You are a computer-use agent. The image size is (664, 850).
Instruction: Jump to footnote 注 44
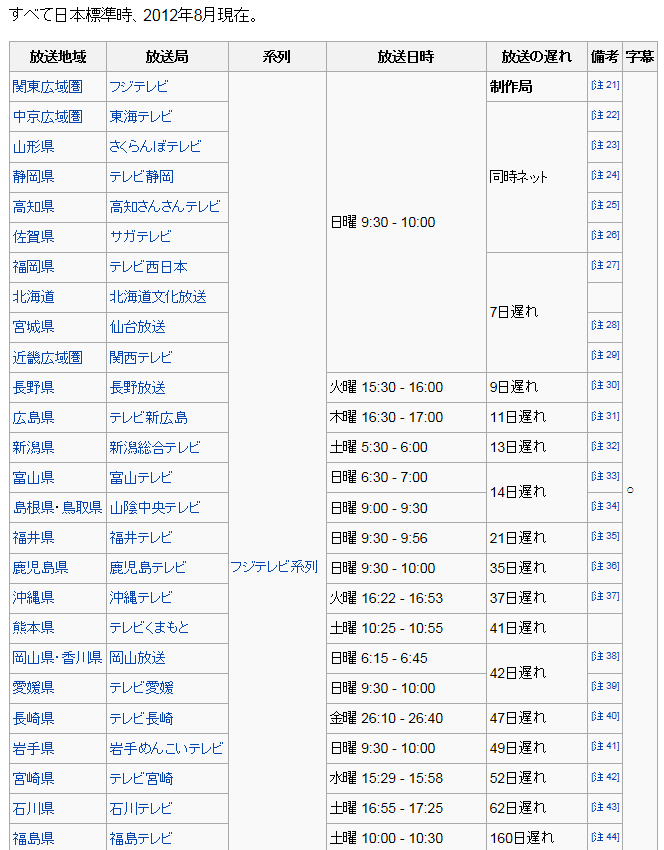[x=605, y=837]
